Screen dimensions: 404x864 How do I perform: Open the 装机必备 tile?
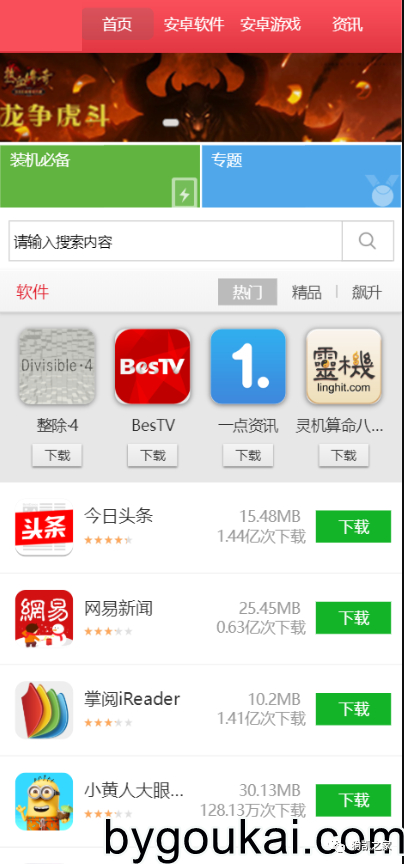100,176
